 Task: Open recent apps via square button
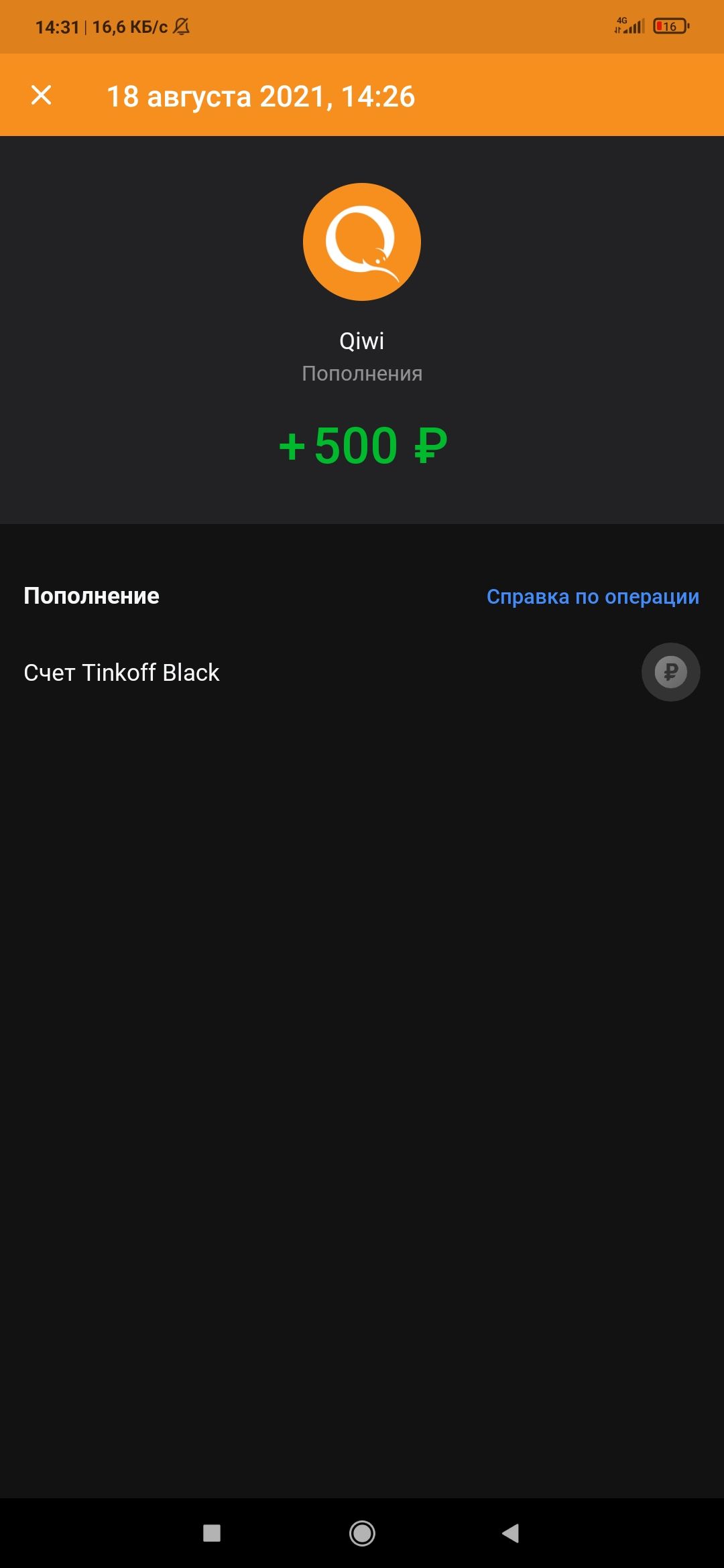(x=212, y=1532)
